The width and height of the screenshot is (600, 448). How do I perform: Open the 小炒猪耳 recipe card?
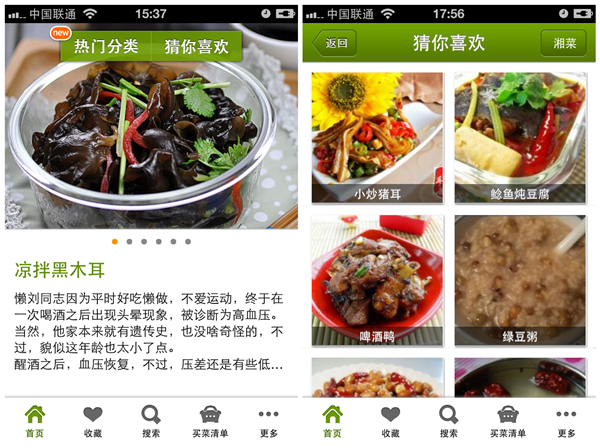(x=377, y=138)
